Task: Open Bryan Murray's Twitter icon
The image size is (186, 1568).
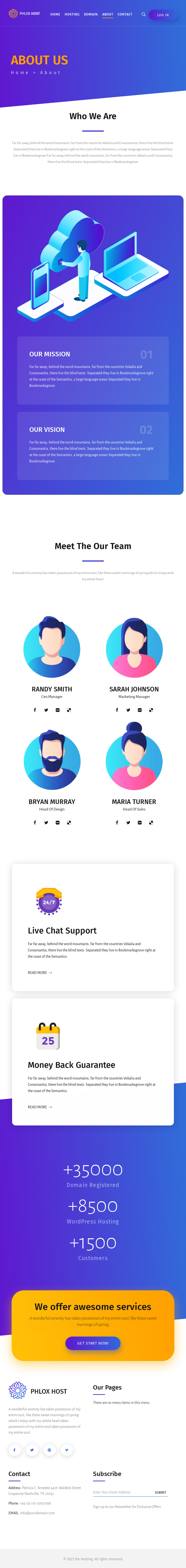Action: click(x=46, y=822)
